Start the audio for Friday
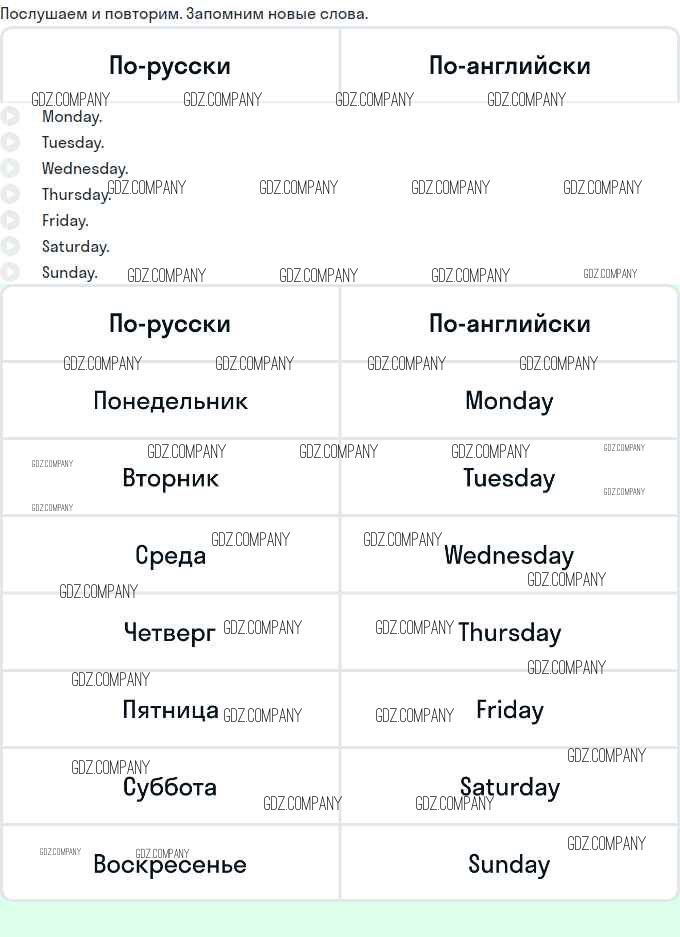 point(10,220)
